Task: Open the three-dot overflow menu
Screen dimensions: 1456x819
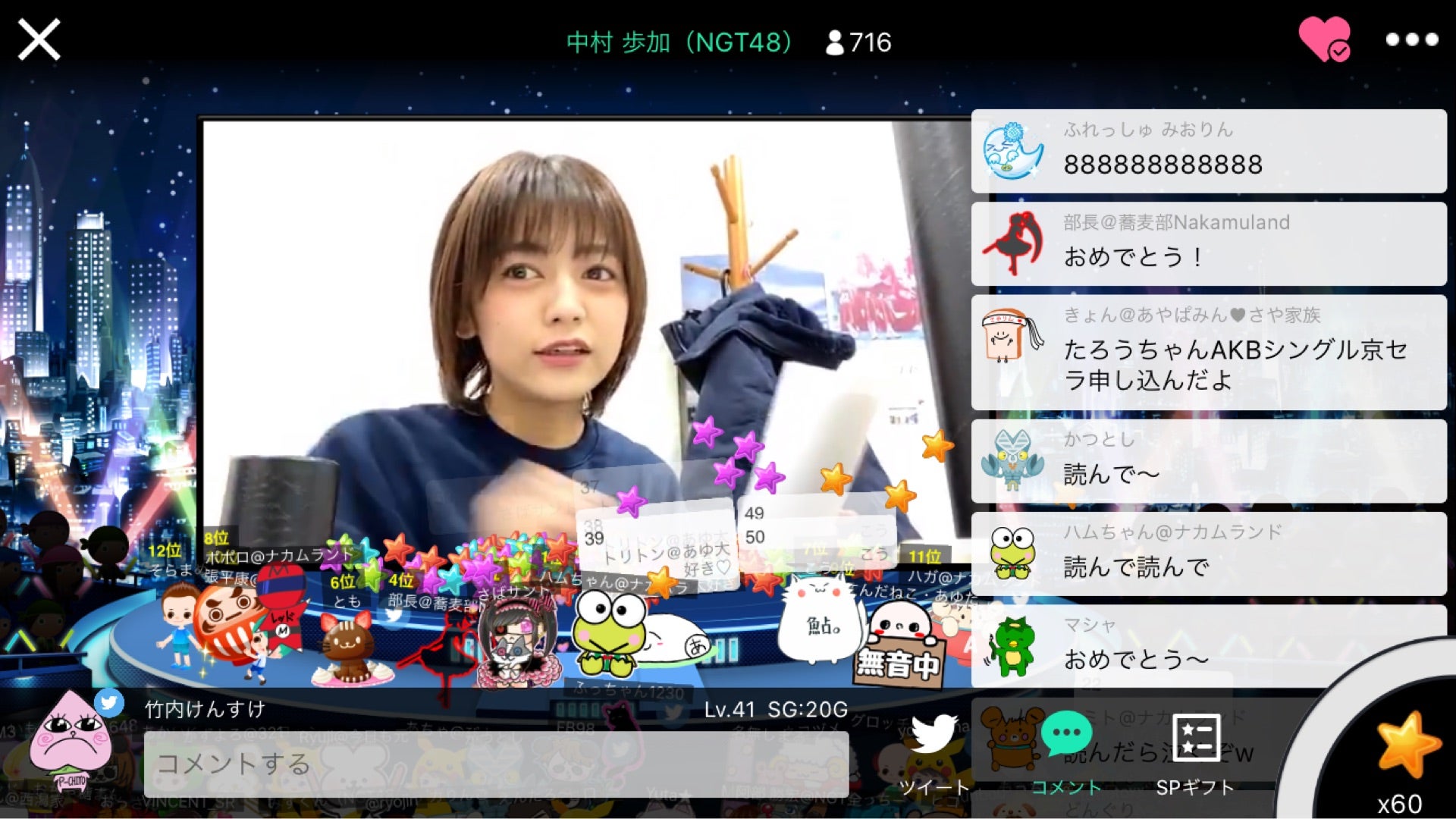Action: [1411, 39]
